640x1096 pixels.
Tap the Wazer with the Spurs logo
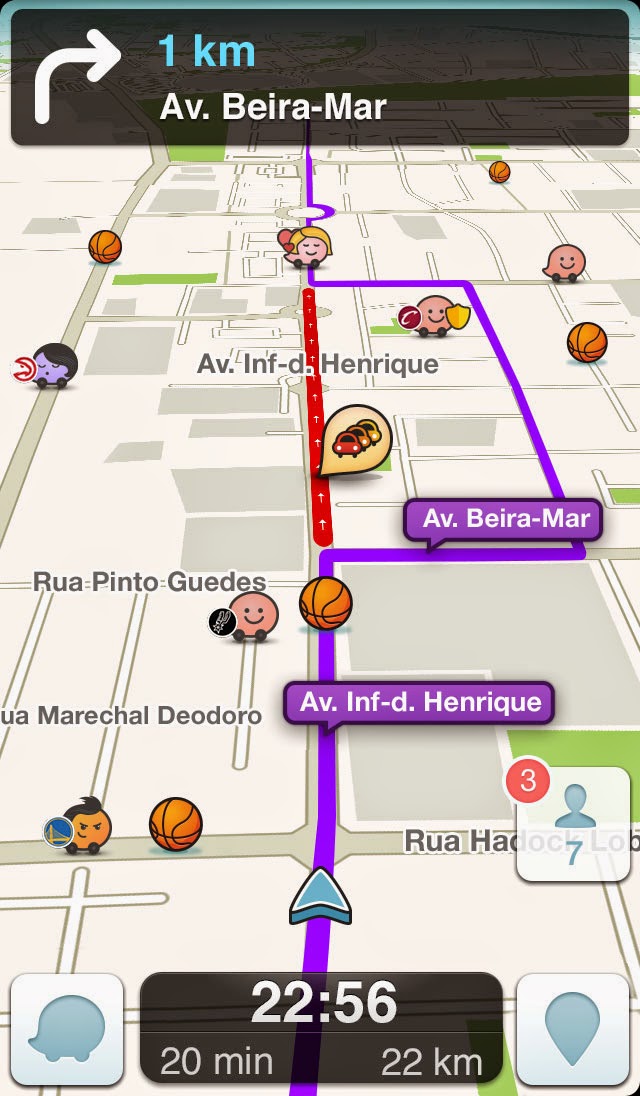[x=250, y=616]
